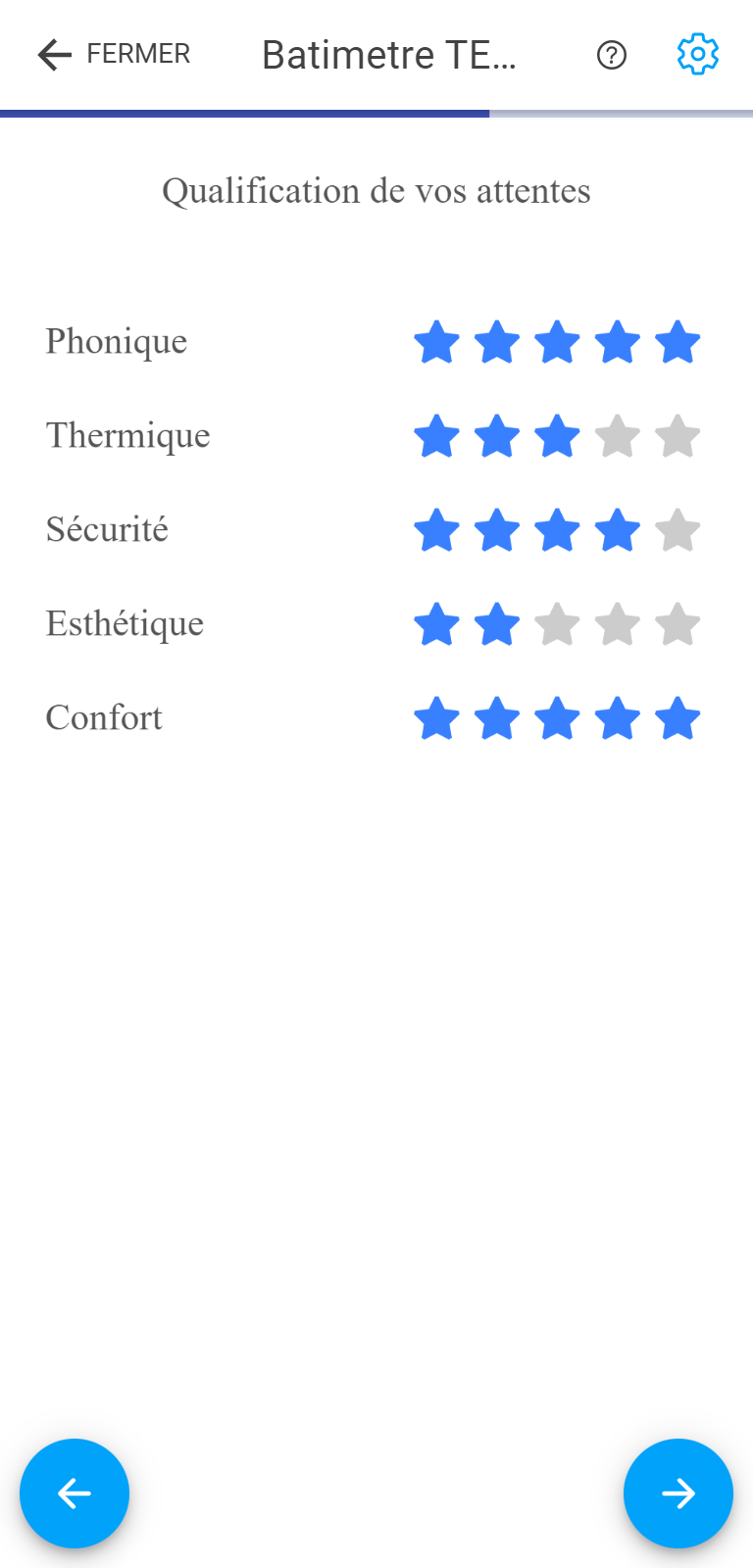Open the help question mark icon

click(612, 56)
